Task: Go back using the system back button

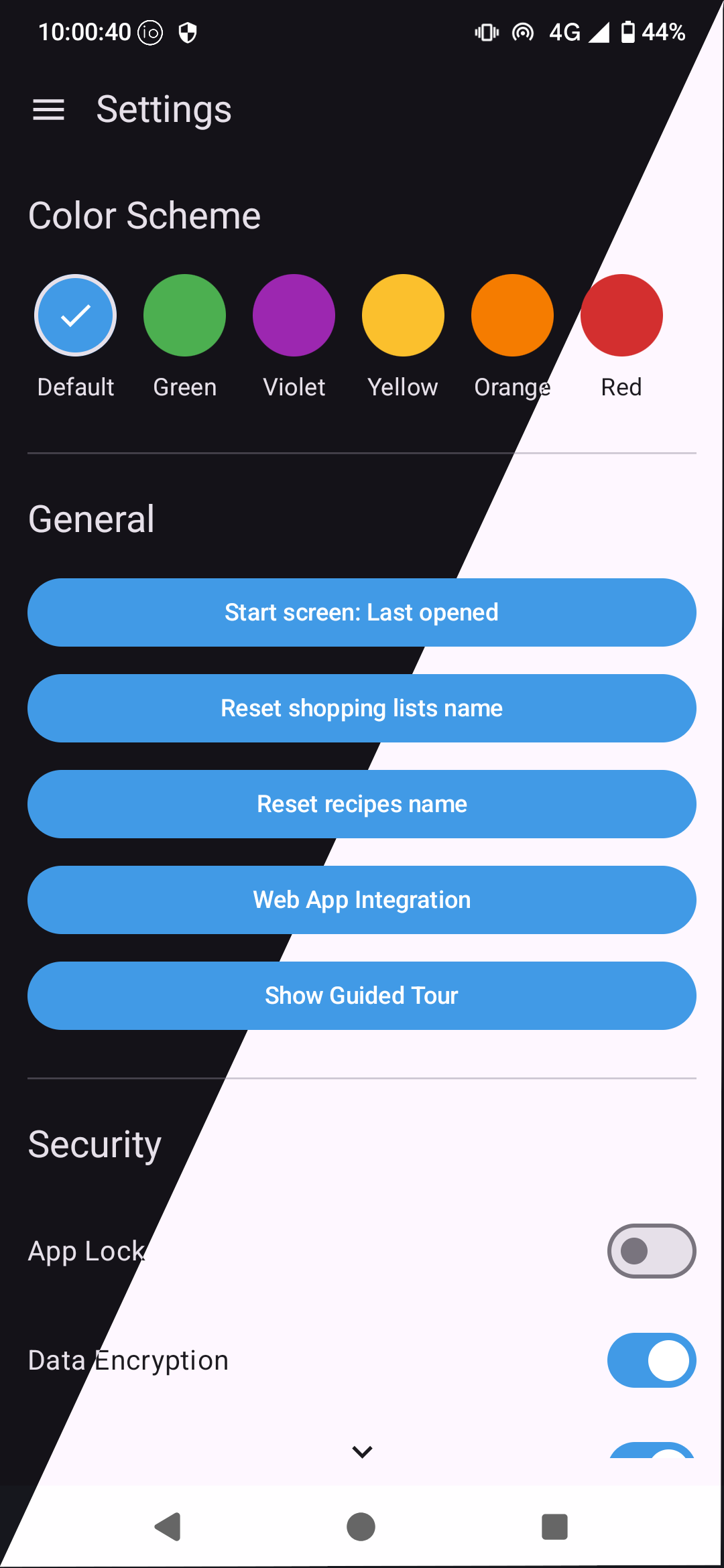Action: 168,1527
